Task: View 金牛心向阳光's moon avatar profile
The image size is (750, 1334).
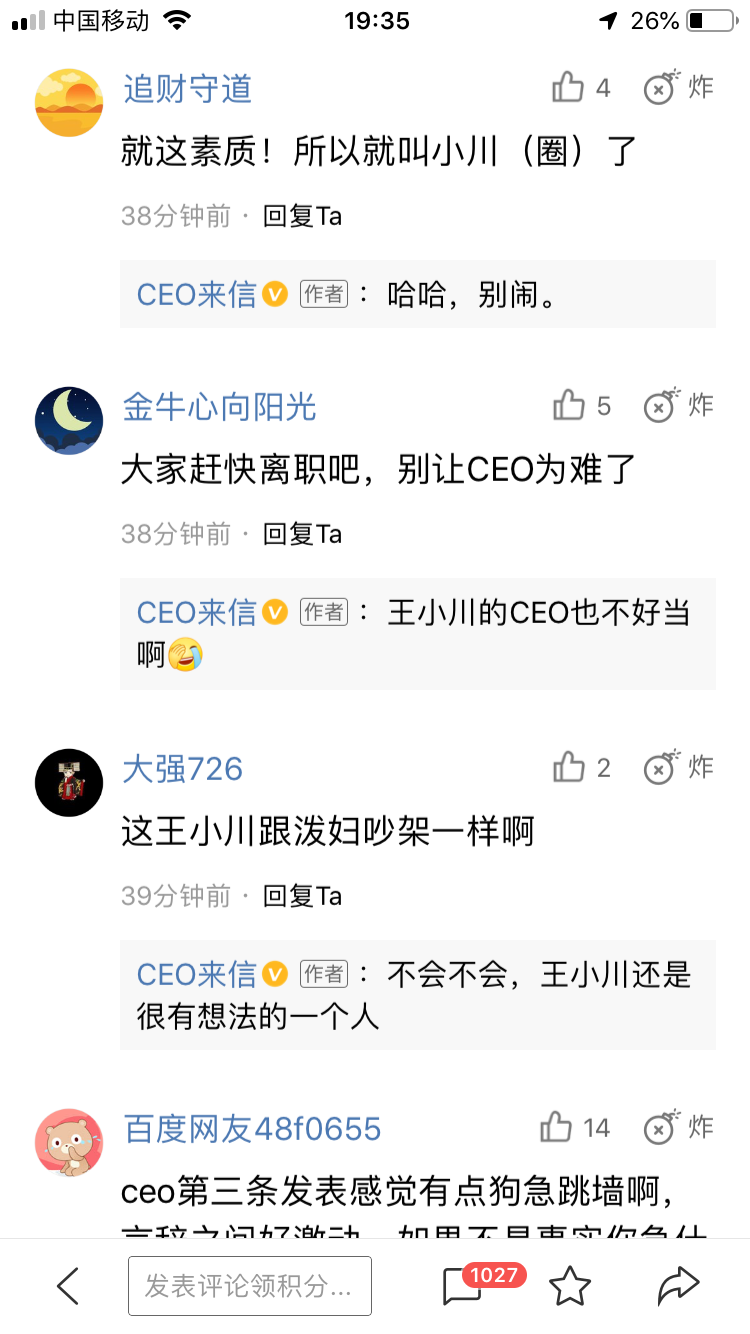Action: 69,421
